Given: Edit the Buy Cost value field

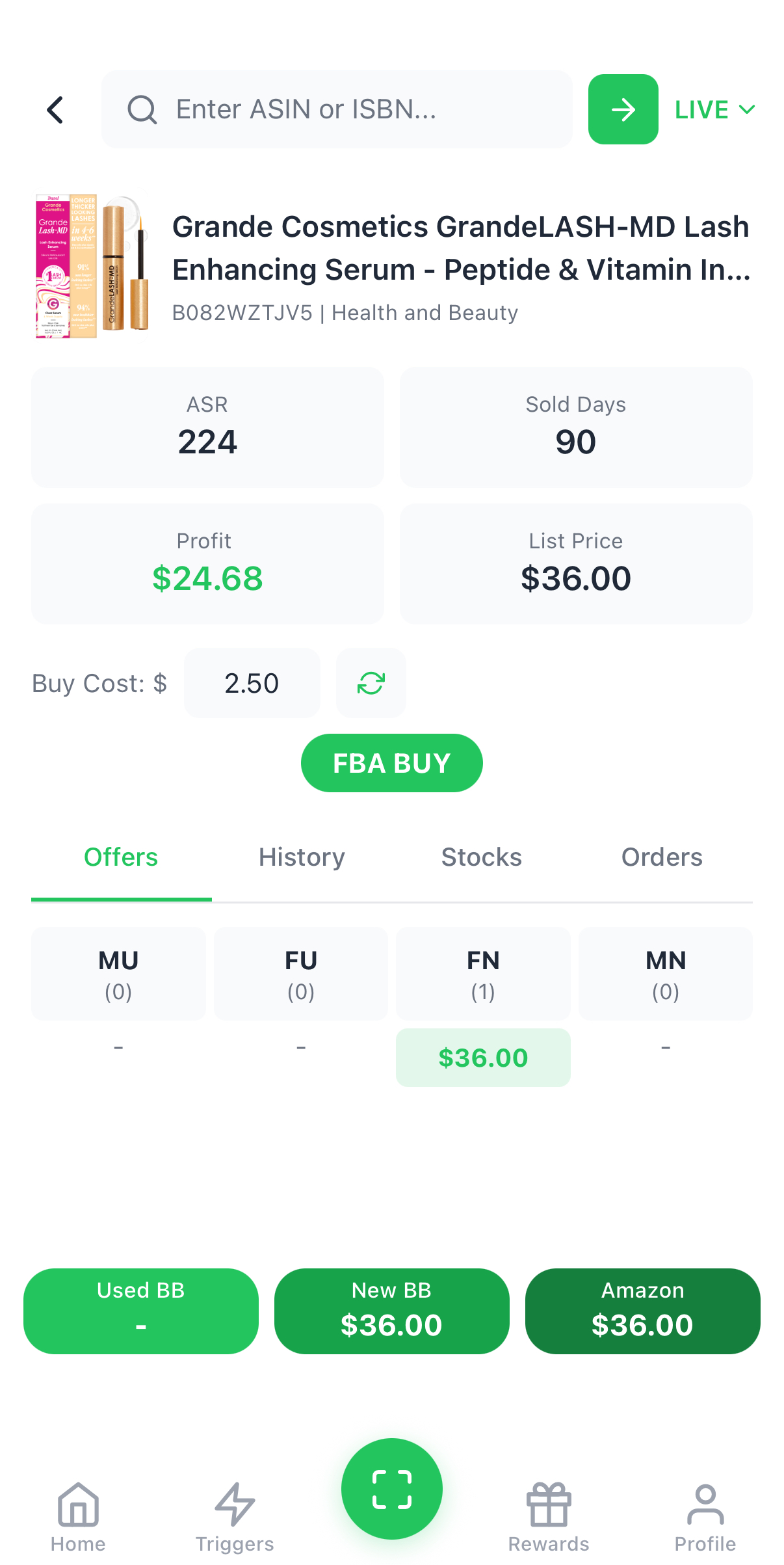Looking at the screenshot, I should [252, 682].
